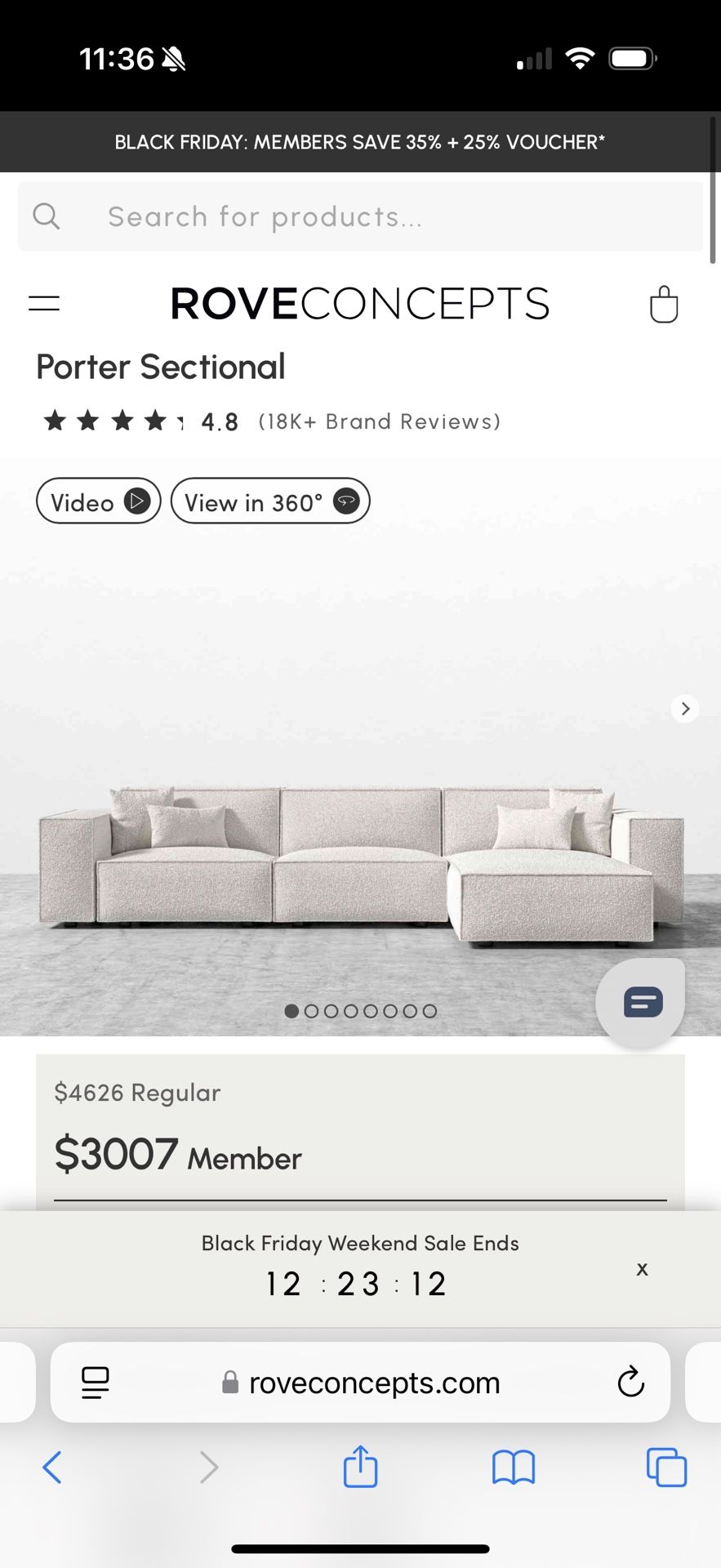Tap the forward navigation chevron
The width and height of the screenshot is (721, 1568).
pos(207,1466)
